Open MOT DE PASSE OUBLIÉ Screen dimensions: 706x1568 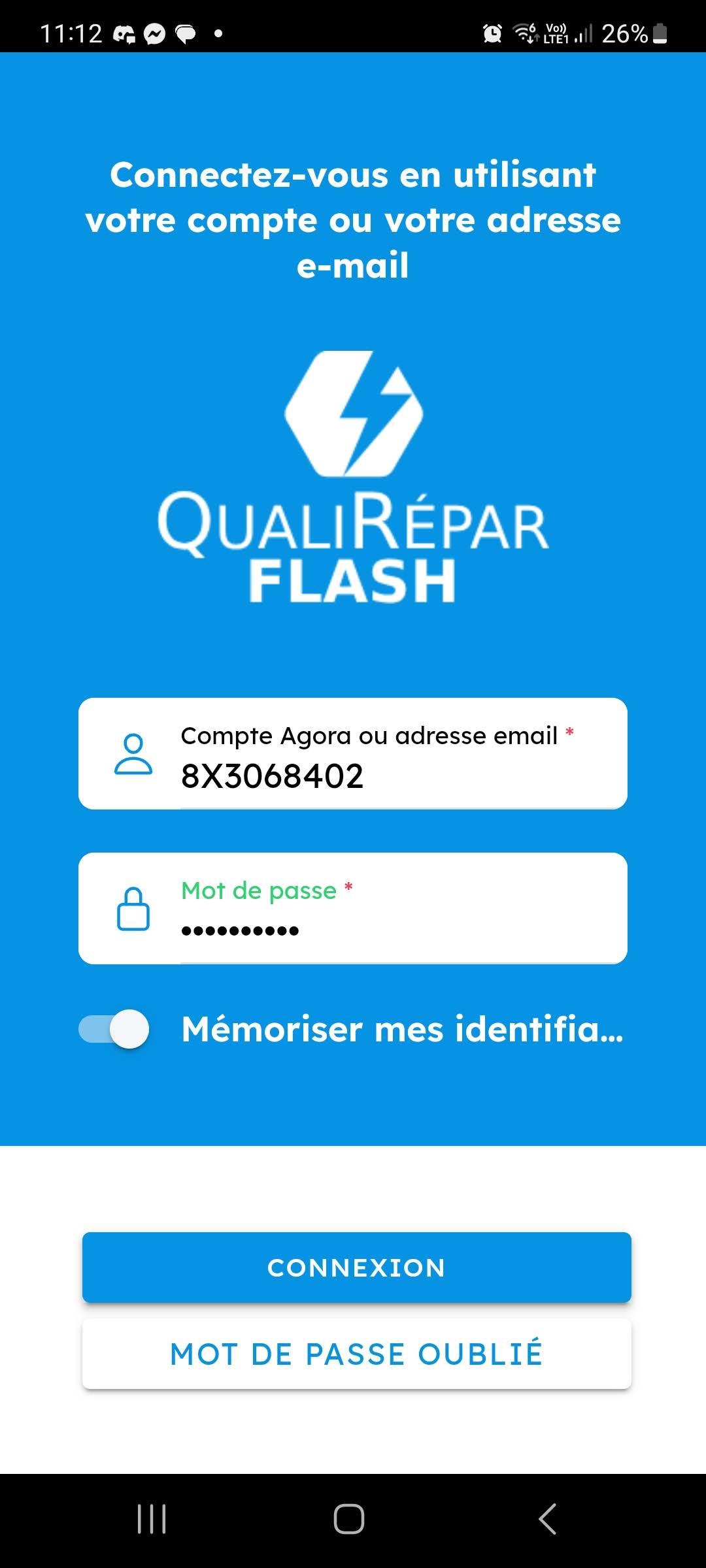pos(356,1354)
